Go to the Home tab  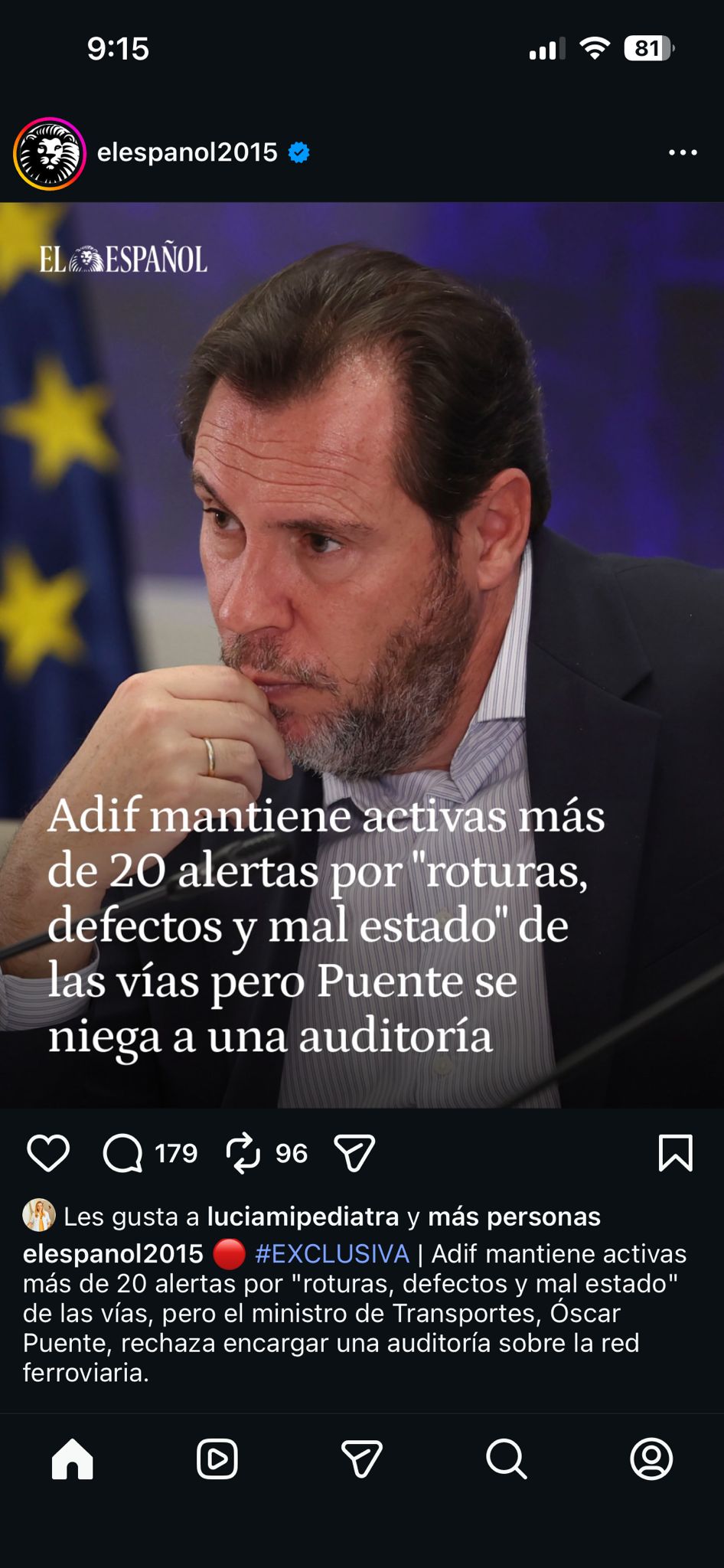pyautogui.click(x=73, y=1459)
